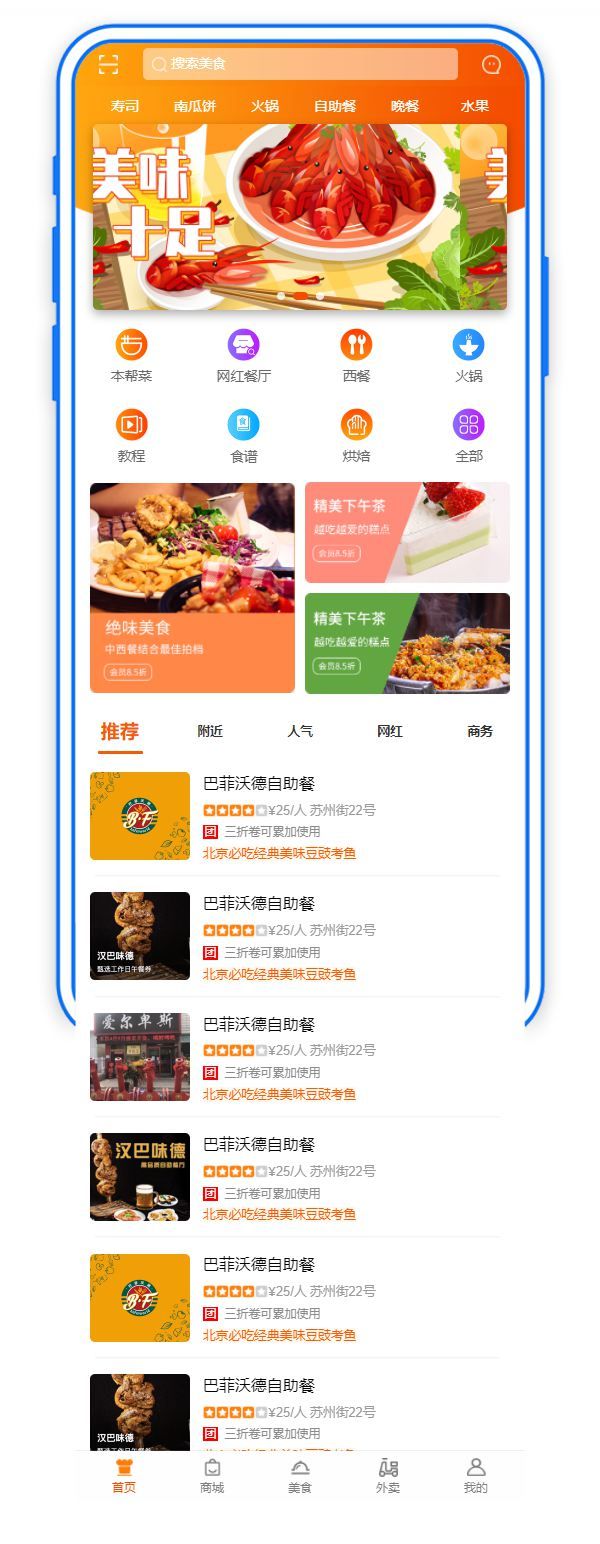Open the 我的 profile tab
Viewport: 600px width, 1544px height.
[476, 1476]
